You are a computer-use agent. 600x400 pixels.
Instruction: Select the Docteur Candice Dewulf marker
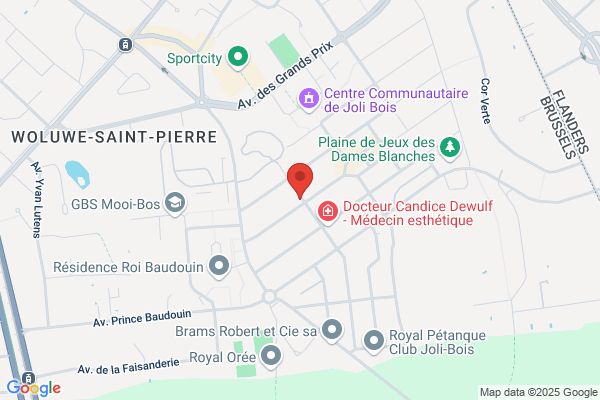[328, 212]
